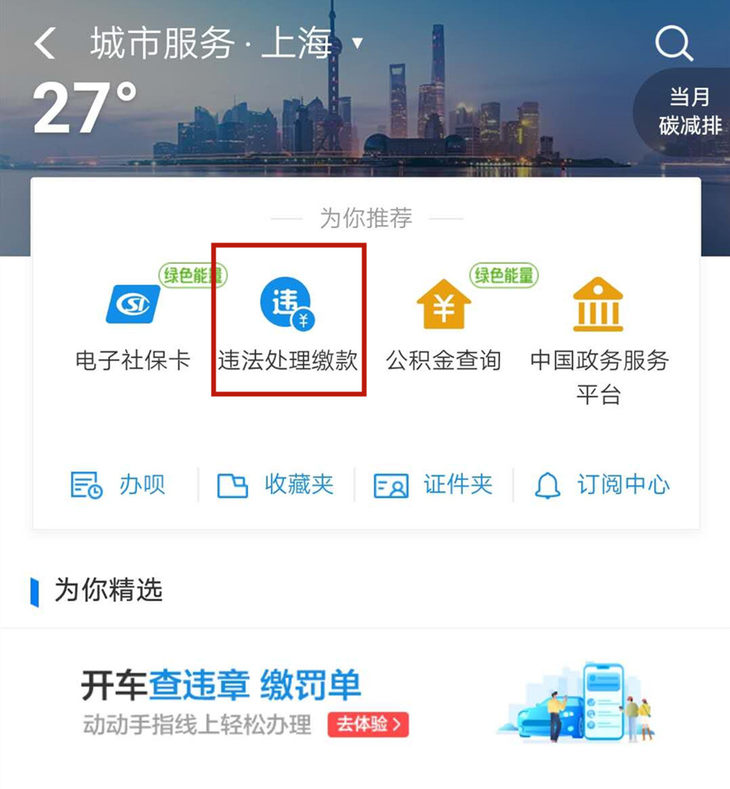Open 证件夹 document folder
730x789 pixels.
tap(433, 486)
